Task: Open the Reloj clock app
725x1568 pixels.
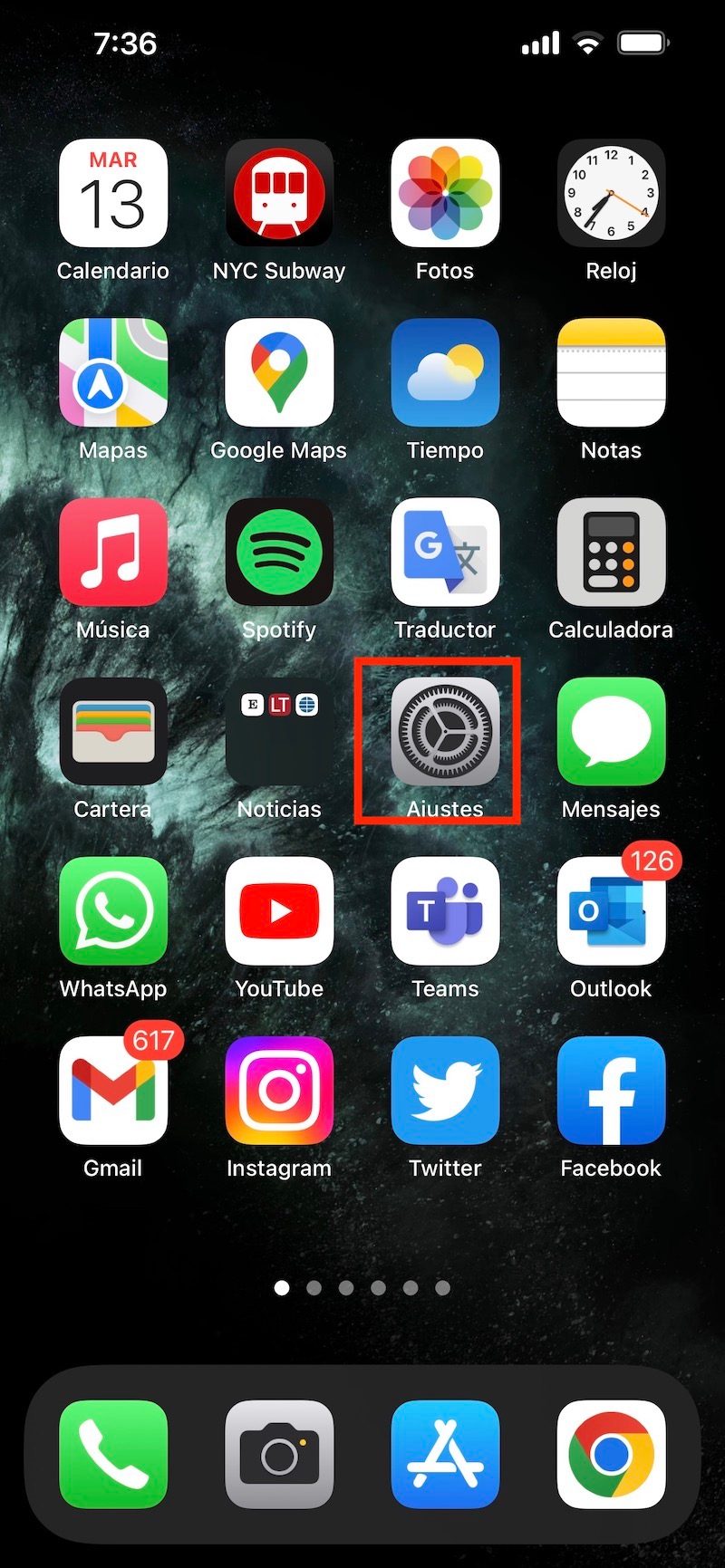Action: [611, 193]
